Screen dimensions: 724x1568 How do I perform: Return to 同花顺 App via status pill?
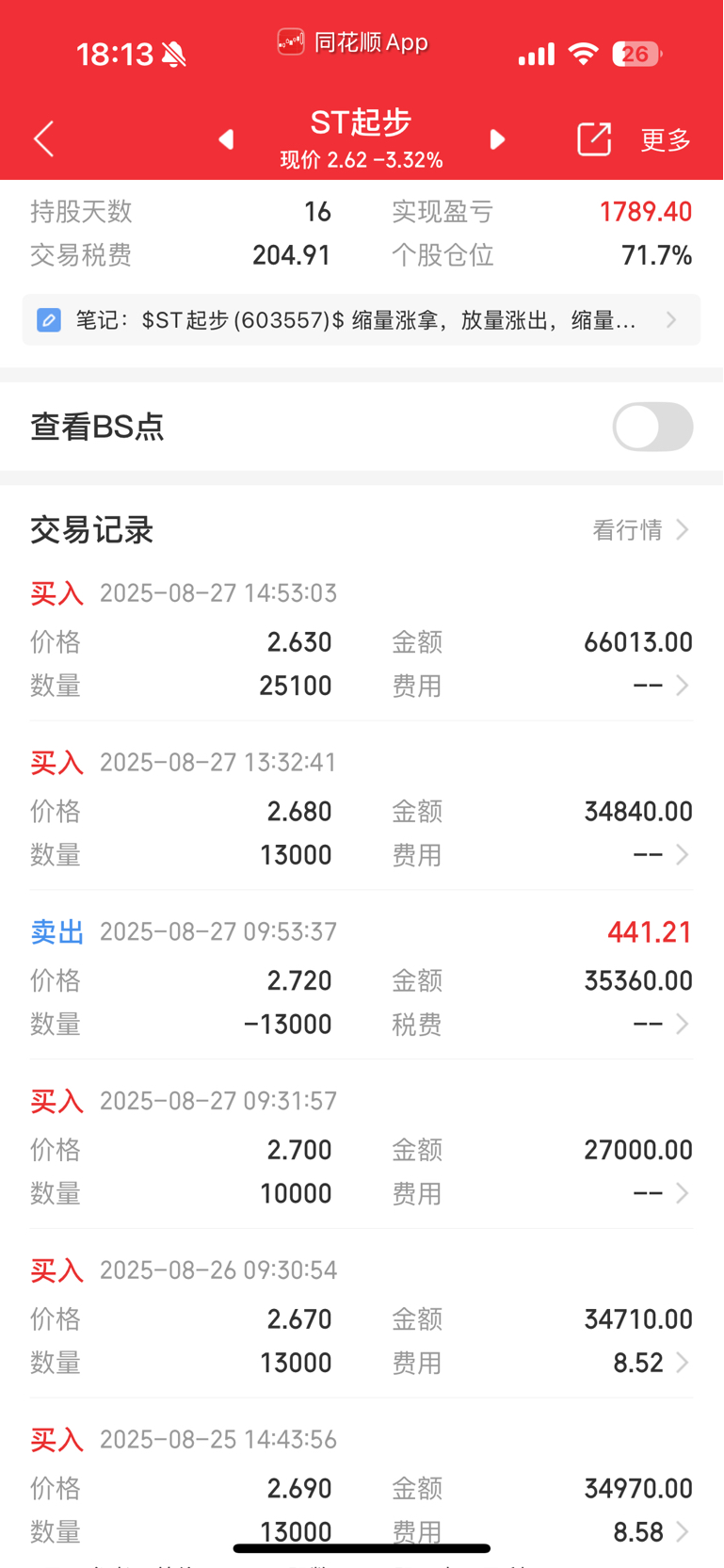pyautogui.click(x=353, y=42)
